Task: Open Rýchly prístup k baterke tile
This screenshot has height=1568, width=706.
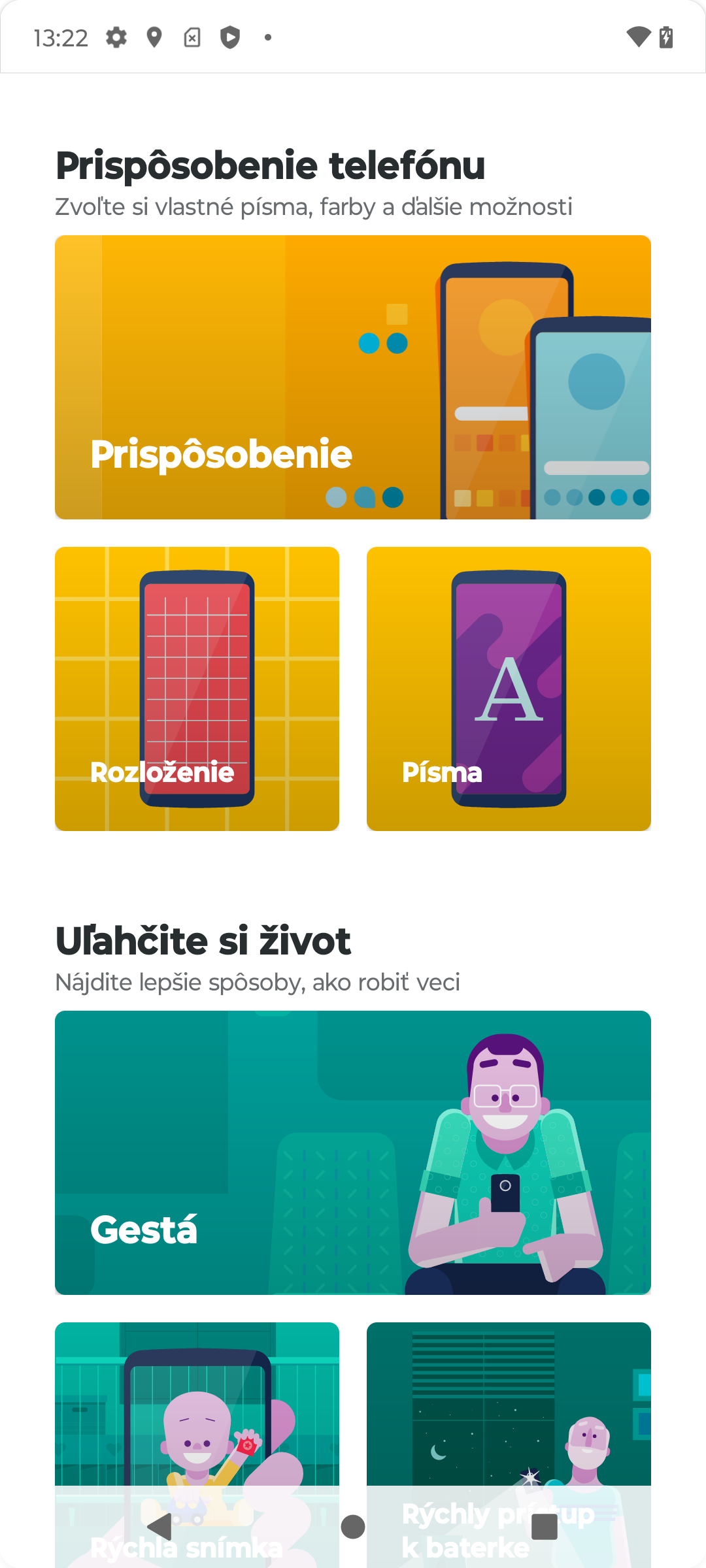Action: point(509,1405)
